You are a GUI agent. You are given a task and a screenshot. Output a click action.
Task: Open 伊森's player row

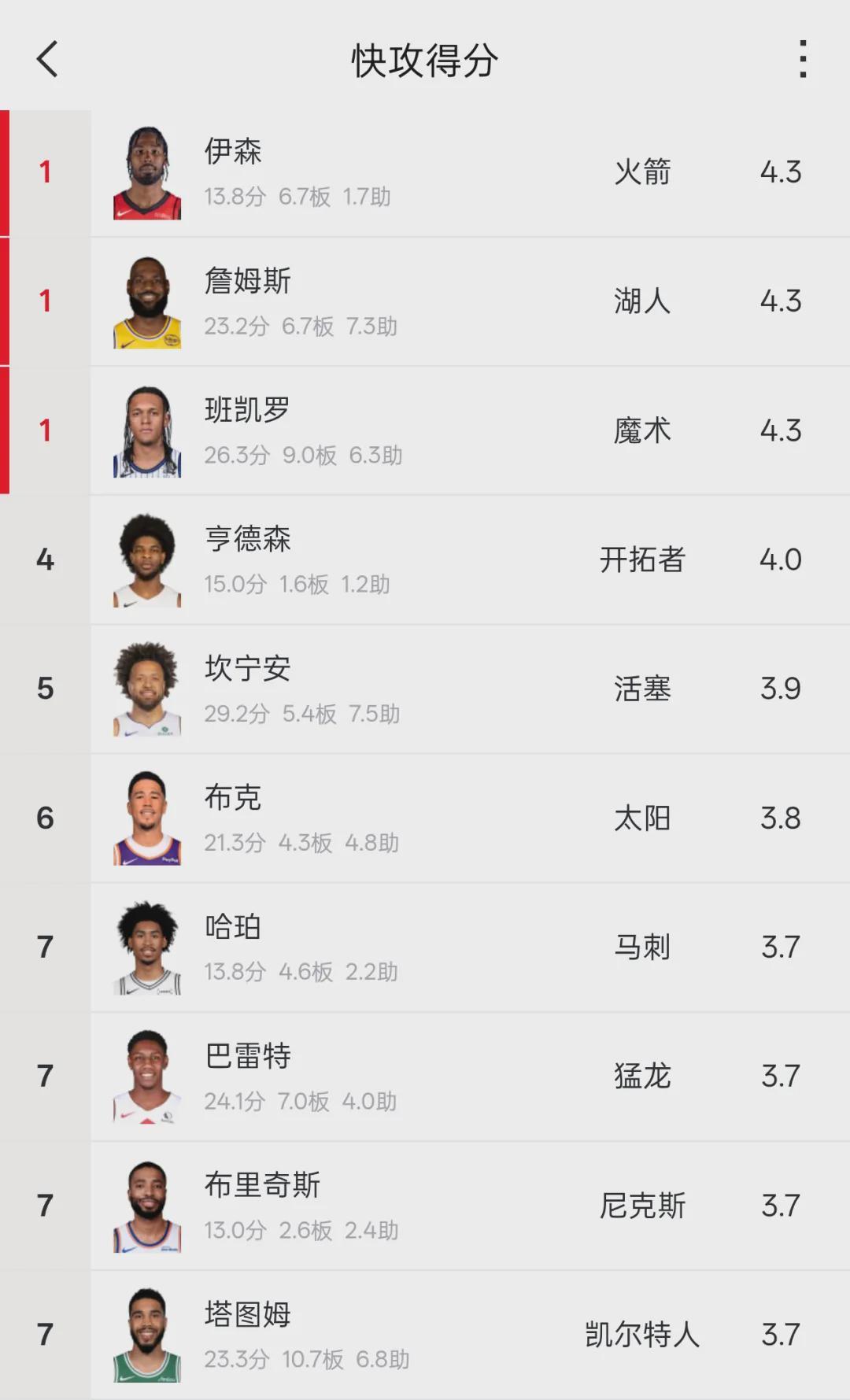(425, 173)
